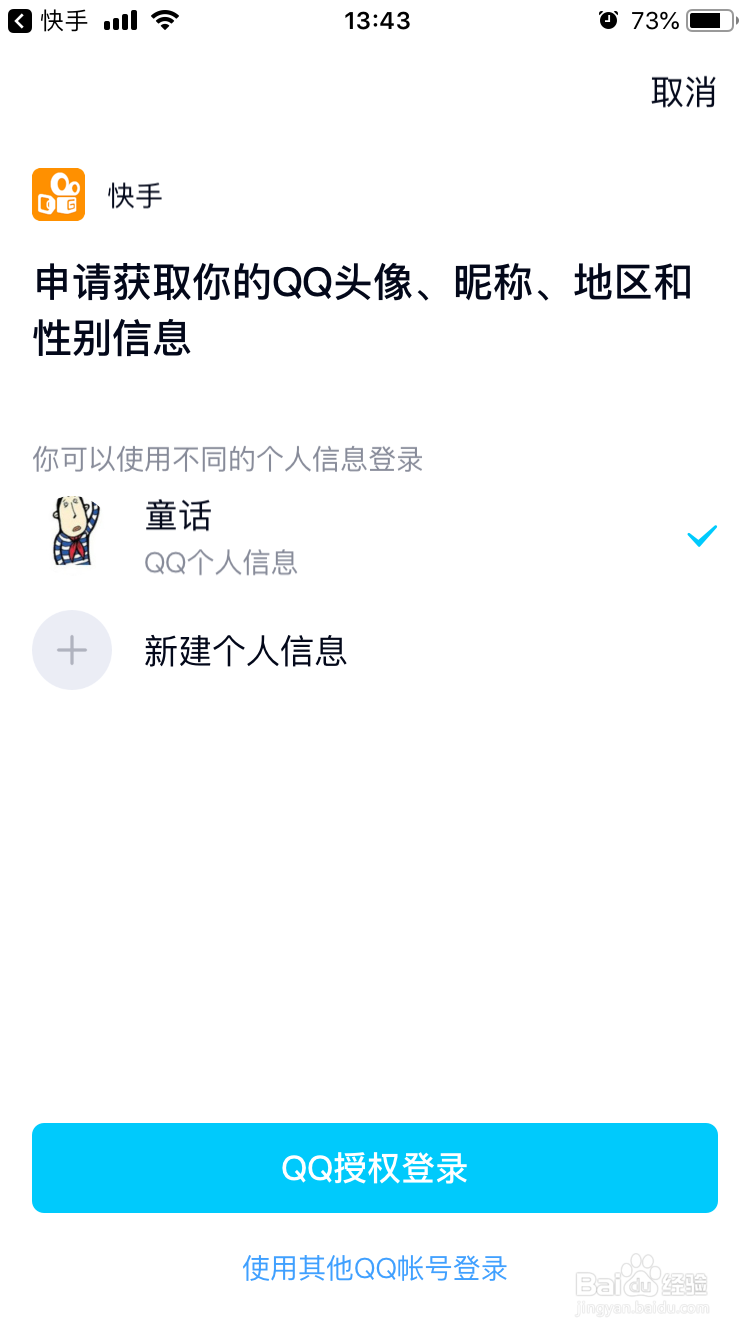Tap the alarm clock status icon
The height and width of the screenshot is (1334, 750).
click(607, 19)
